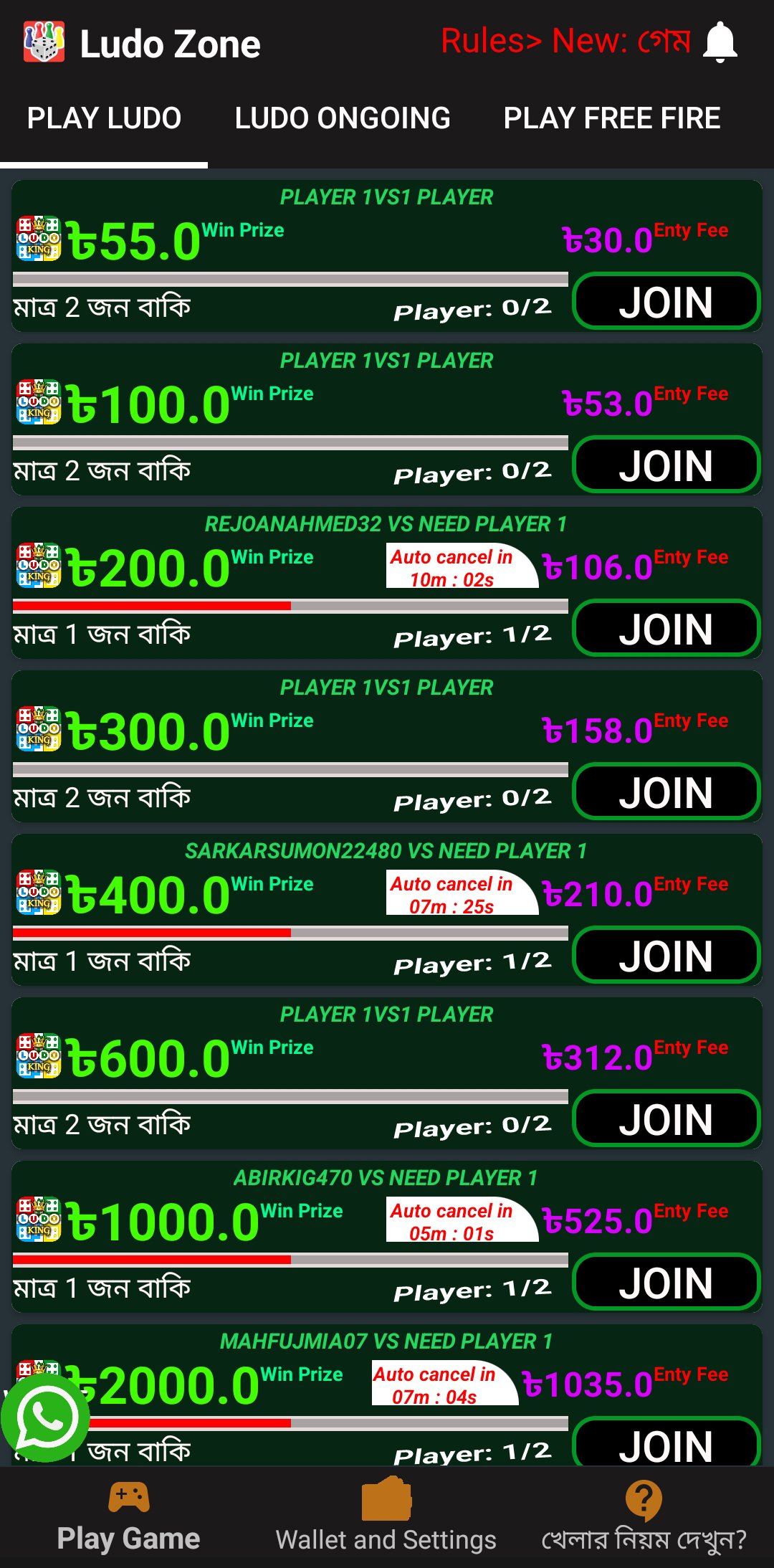Join ABIRKIG470's ৳1000.0 match

pyautogui.click(x=666, y=1283)
